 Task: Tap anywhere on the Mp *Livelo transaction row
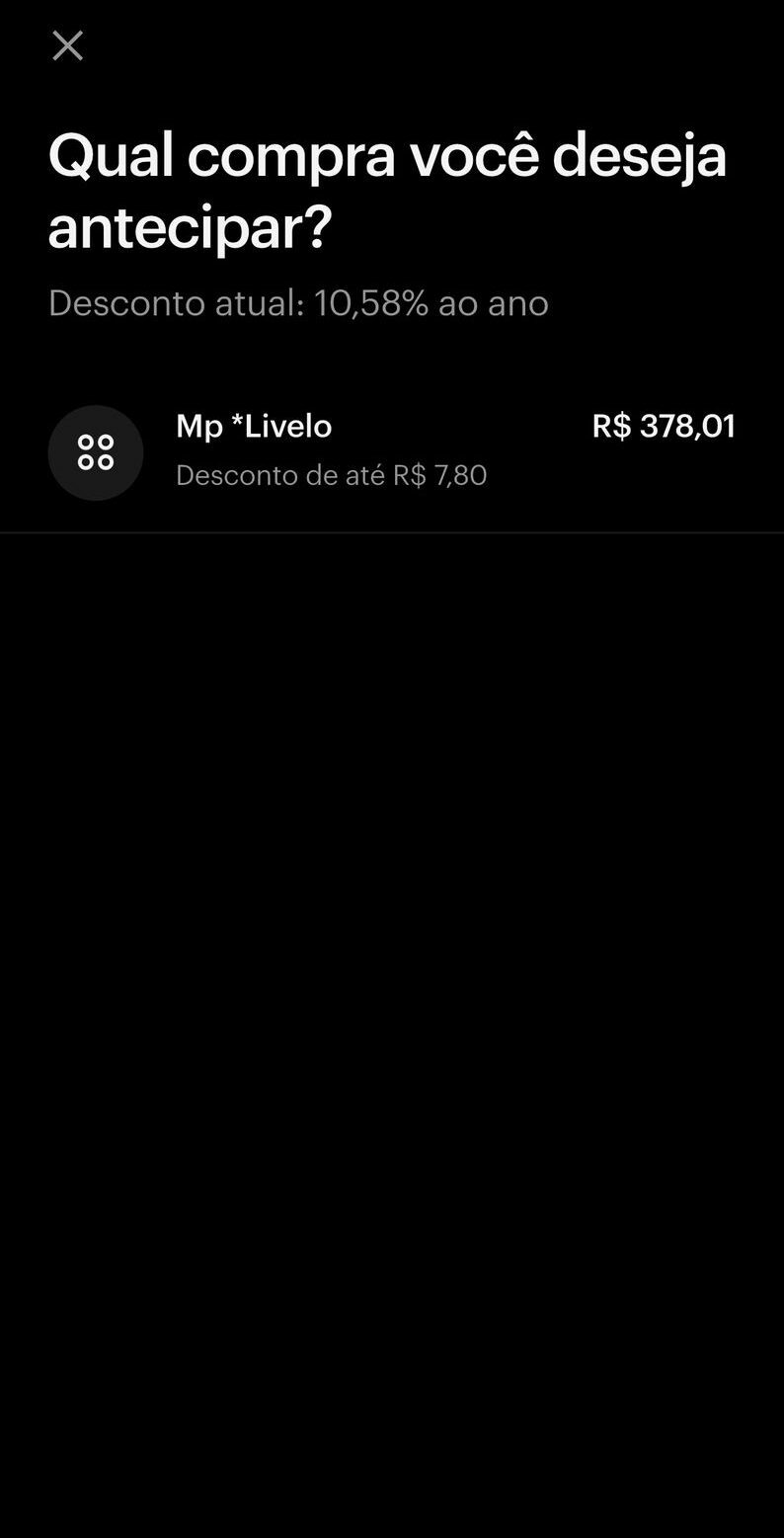point(392,452)
